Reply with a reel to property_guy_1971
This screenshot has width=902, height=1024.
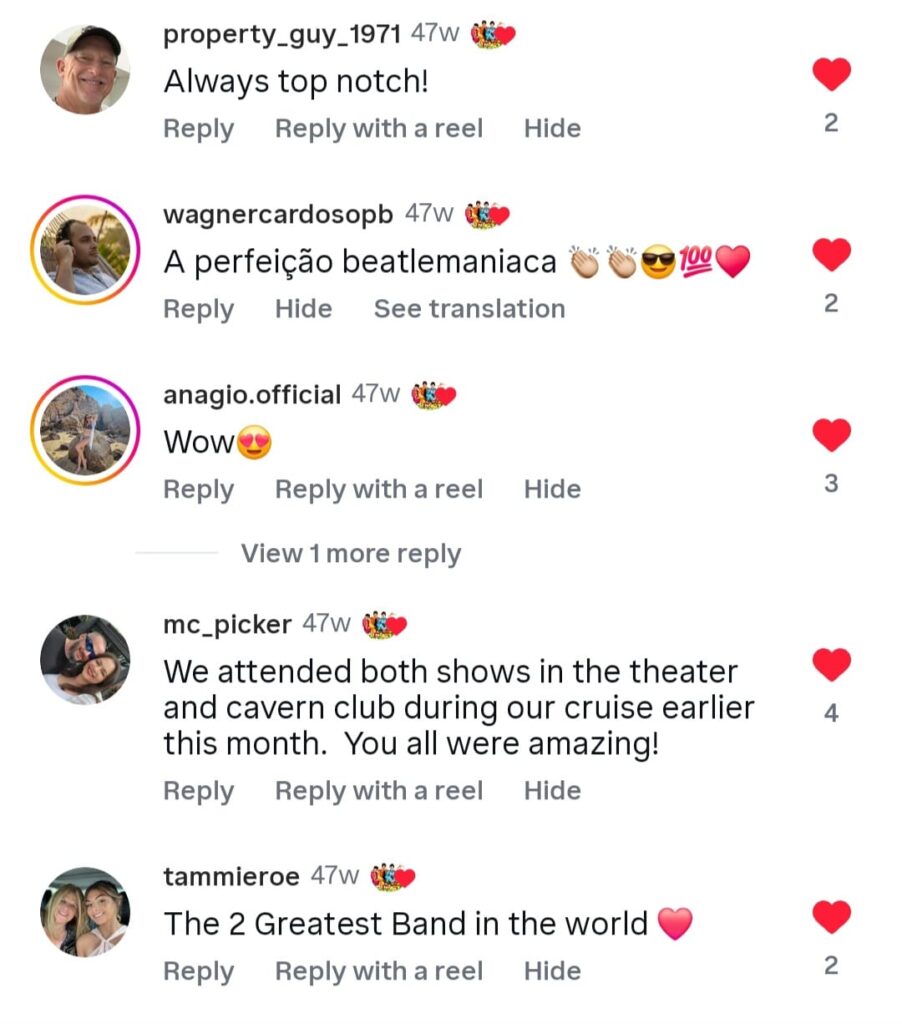(x=378, y=129)
